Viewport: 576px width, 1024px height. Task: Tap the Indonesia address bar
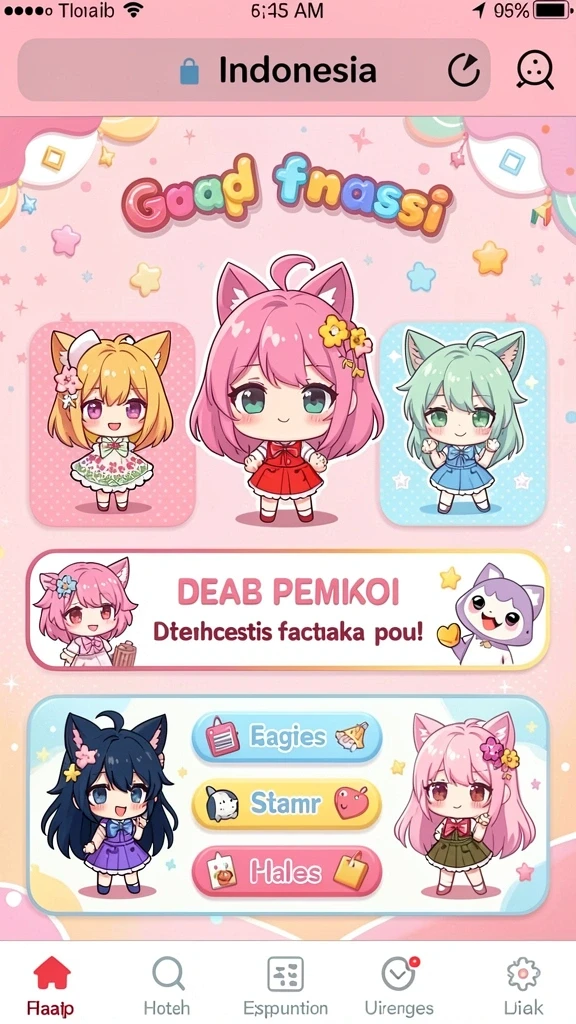pyautogui.click(x=253, y=70)
